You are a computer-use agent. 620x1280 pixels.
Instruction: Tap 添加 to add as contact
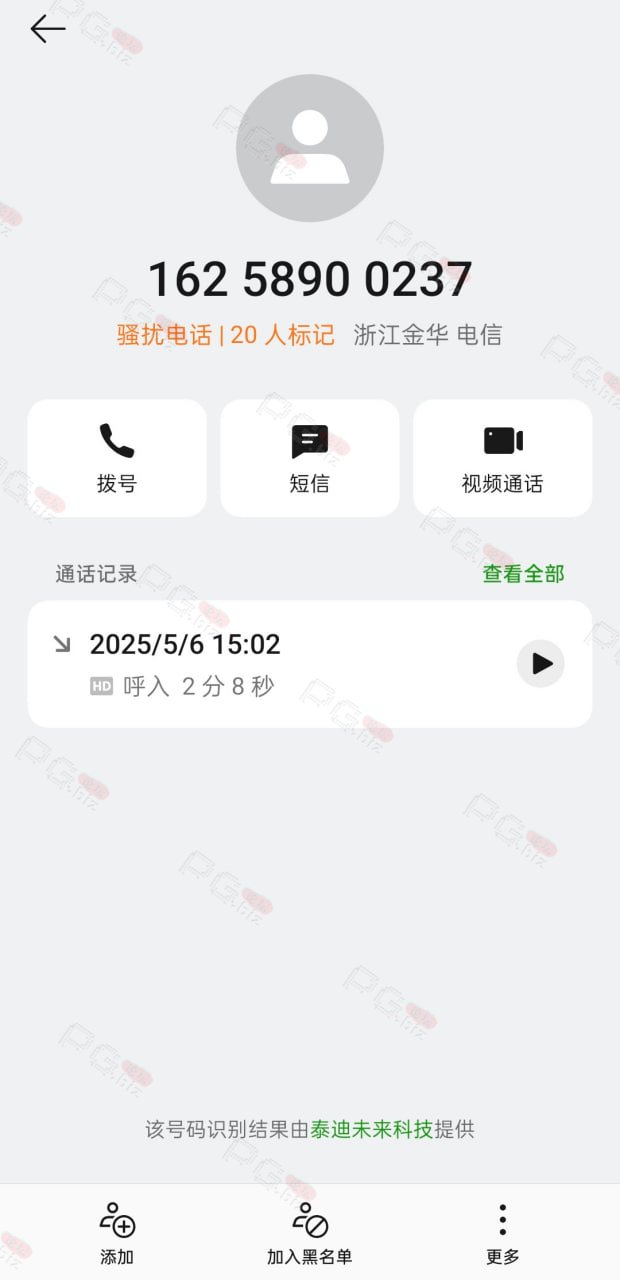tap(117, 1234)
